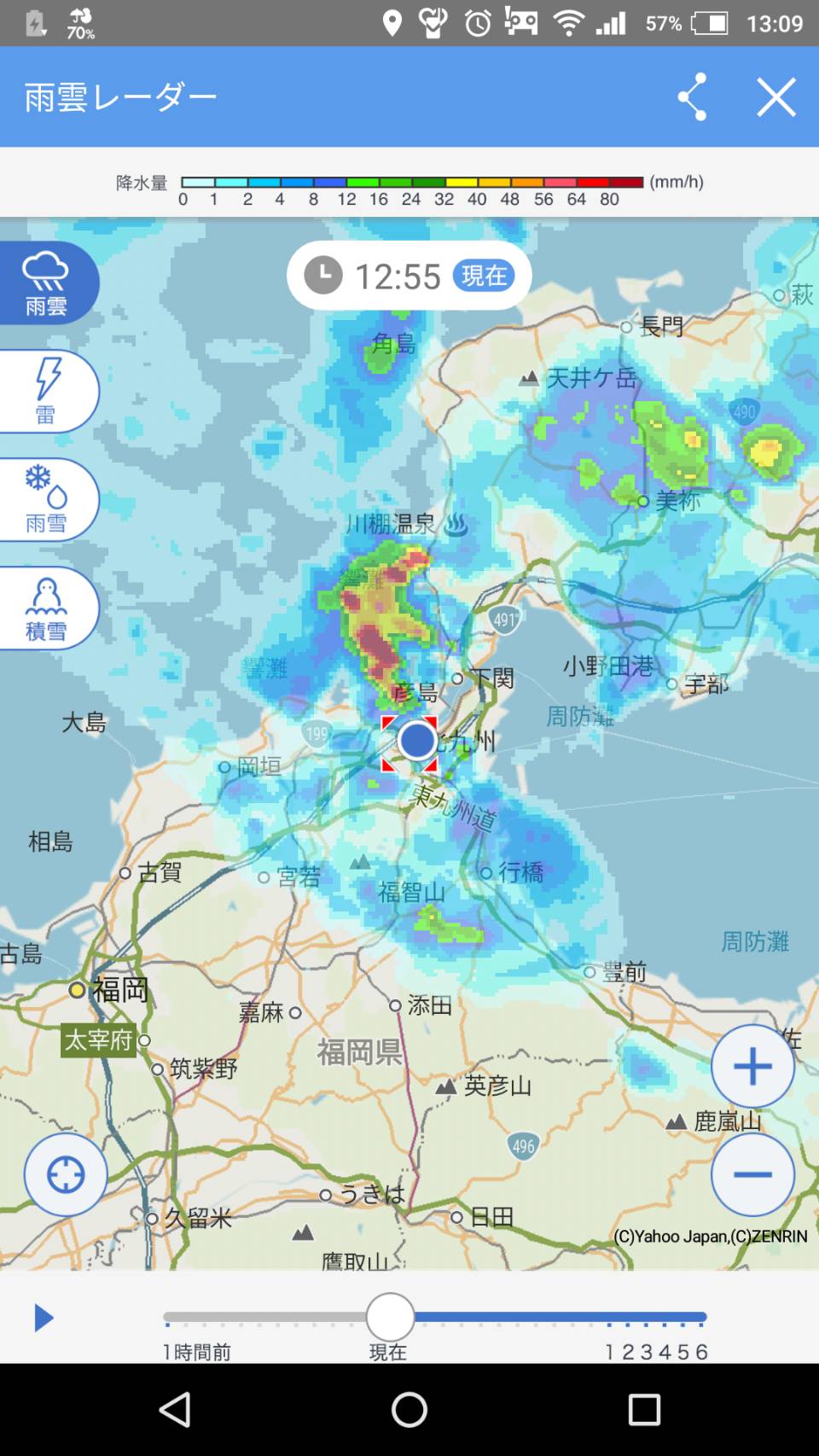Switch to the 積雪 snow depth layer
The height and width of the screenshot is (1456, 819).
coord(49,608)
